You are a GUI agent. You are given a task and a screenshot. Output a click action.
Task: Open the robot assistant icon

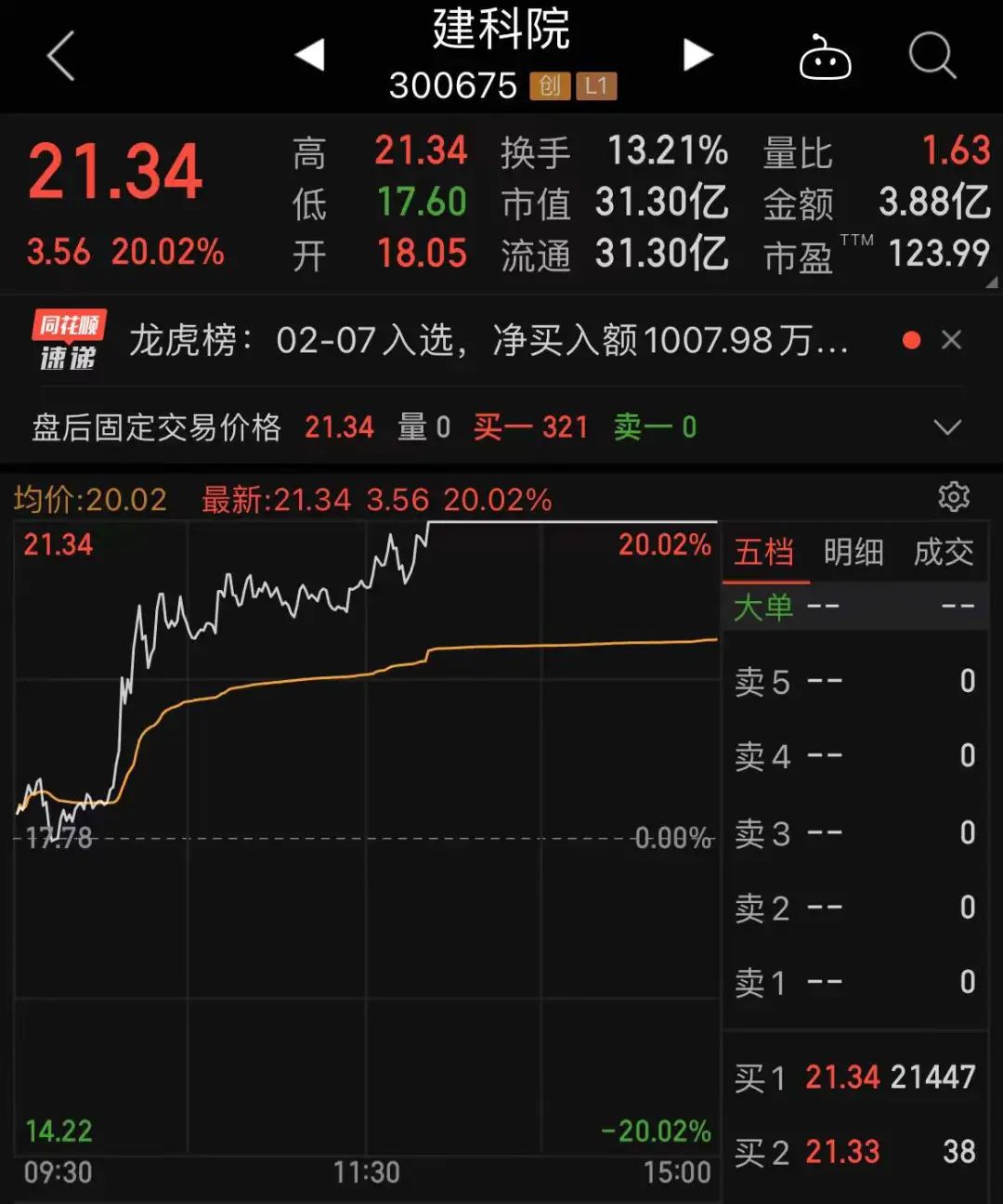coord(825,58)
